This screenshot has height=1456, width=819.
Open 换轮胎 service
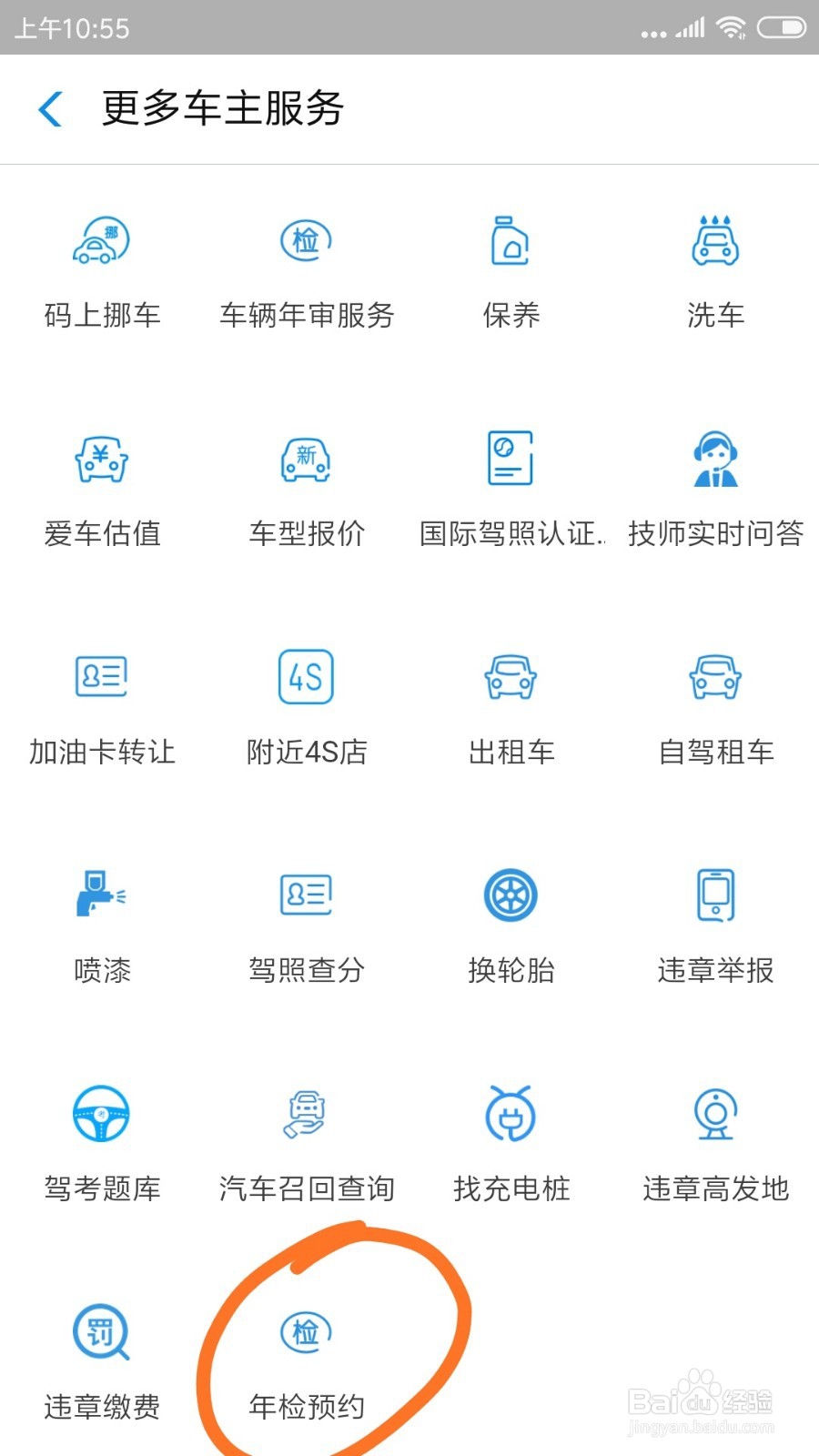tap(511, 928)
